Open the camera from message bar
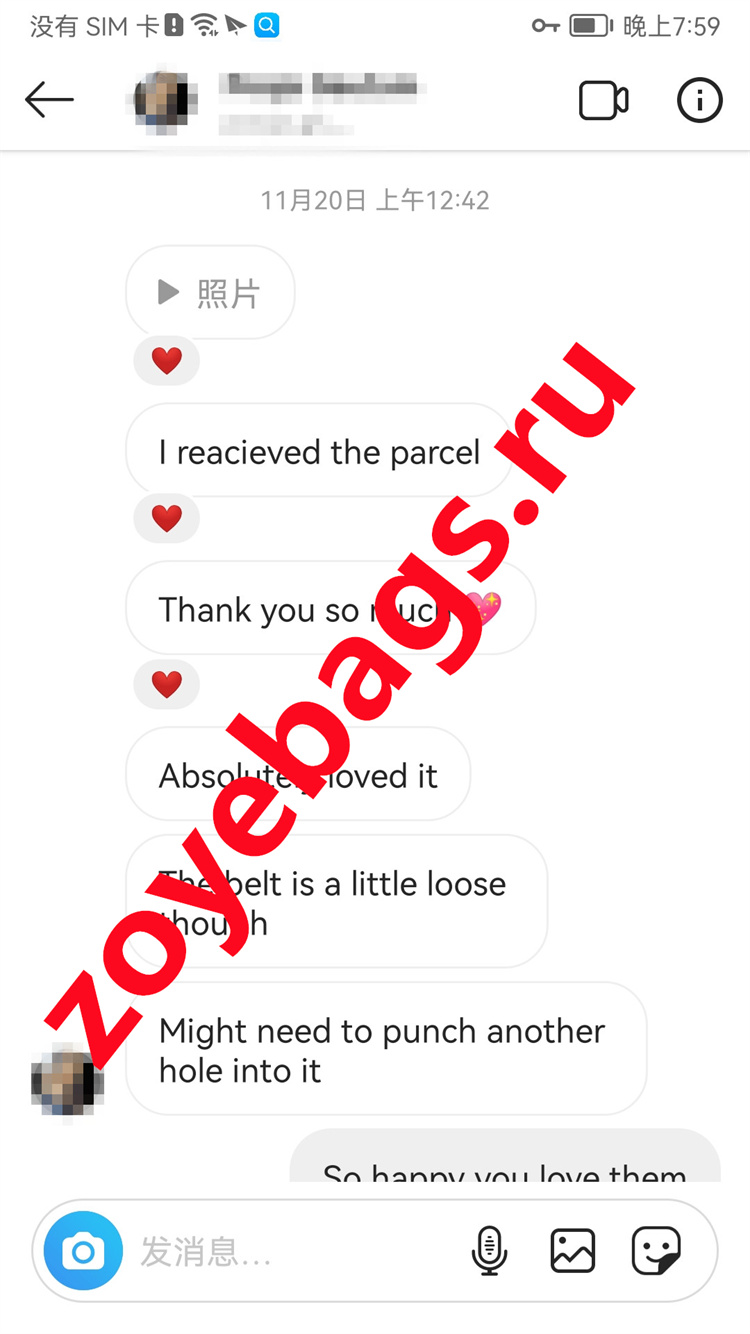This screenshot has width=750, height=1334. click(83, 1251)
